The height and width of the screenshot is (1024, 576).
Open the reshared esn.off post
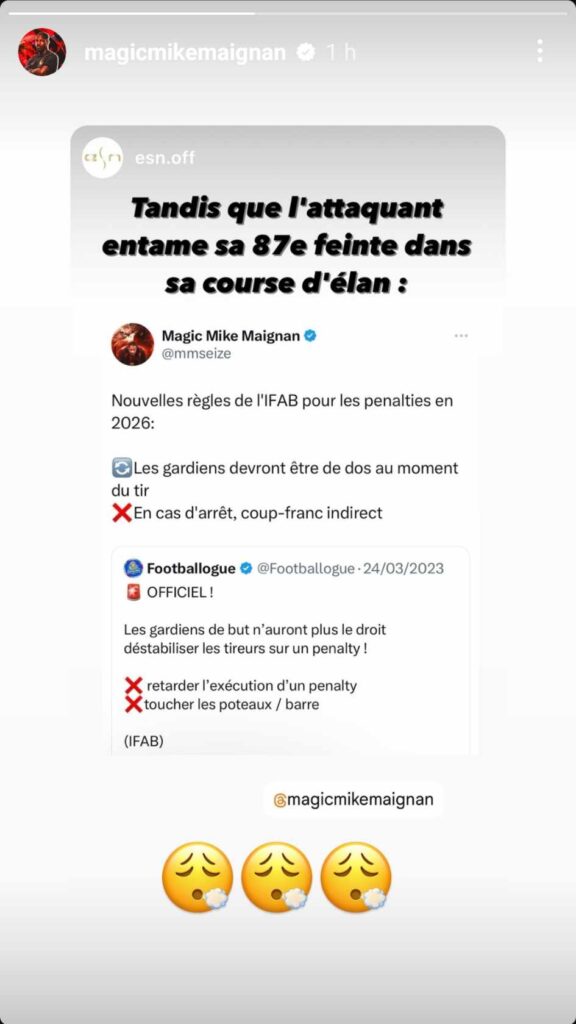pos(288,441)
